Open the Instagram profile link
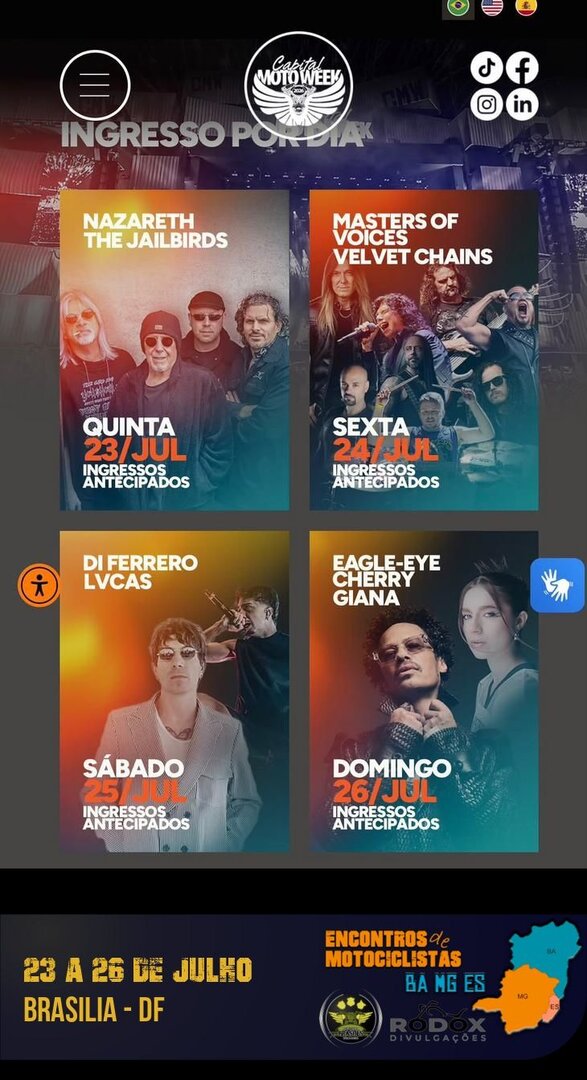587x1080 pixels. pos(486,105)
